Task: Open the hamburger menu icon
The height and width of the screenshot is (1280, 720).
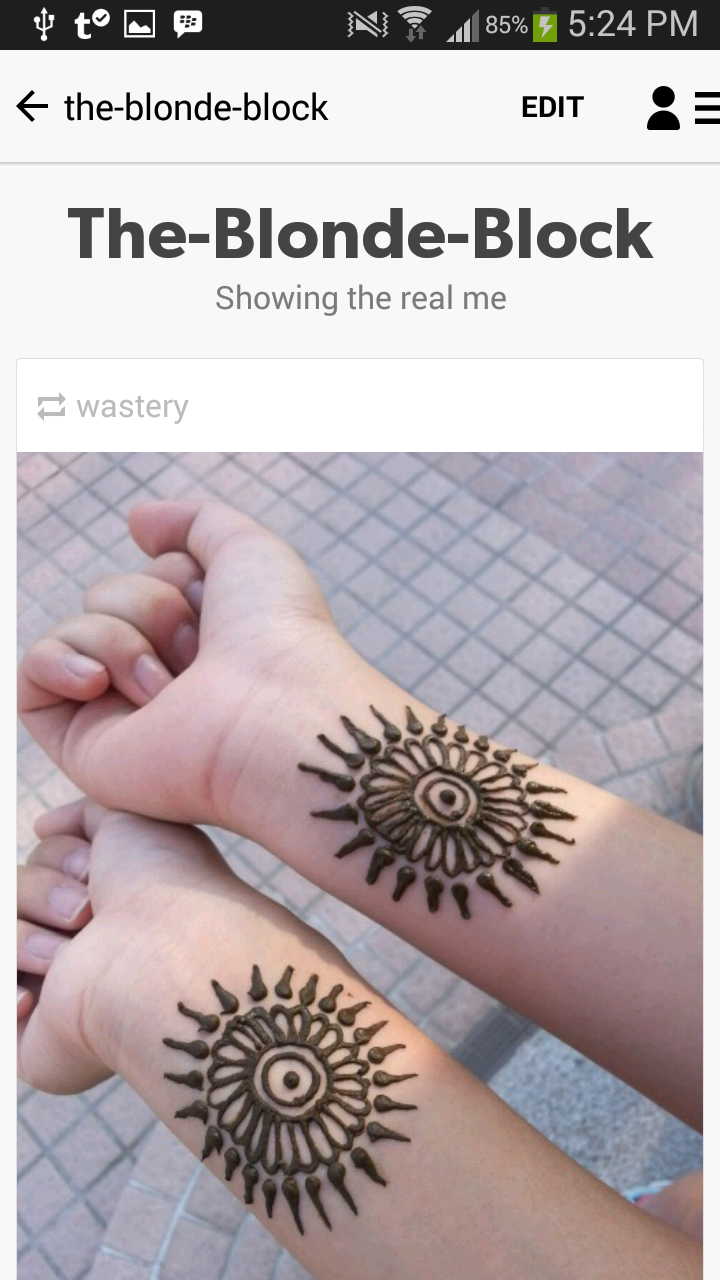Action: pyautogui.click(x=707, y=108)
